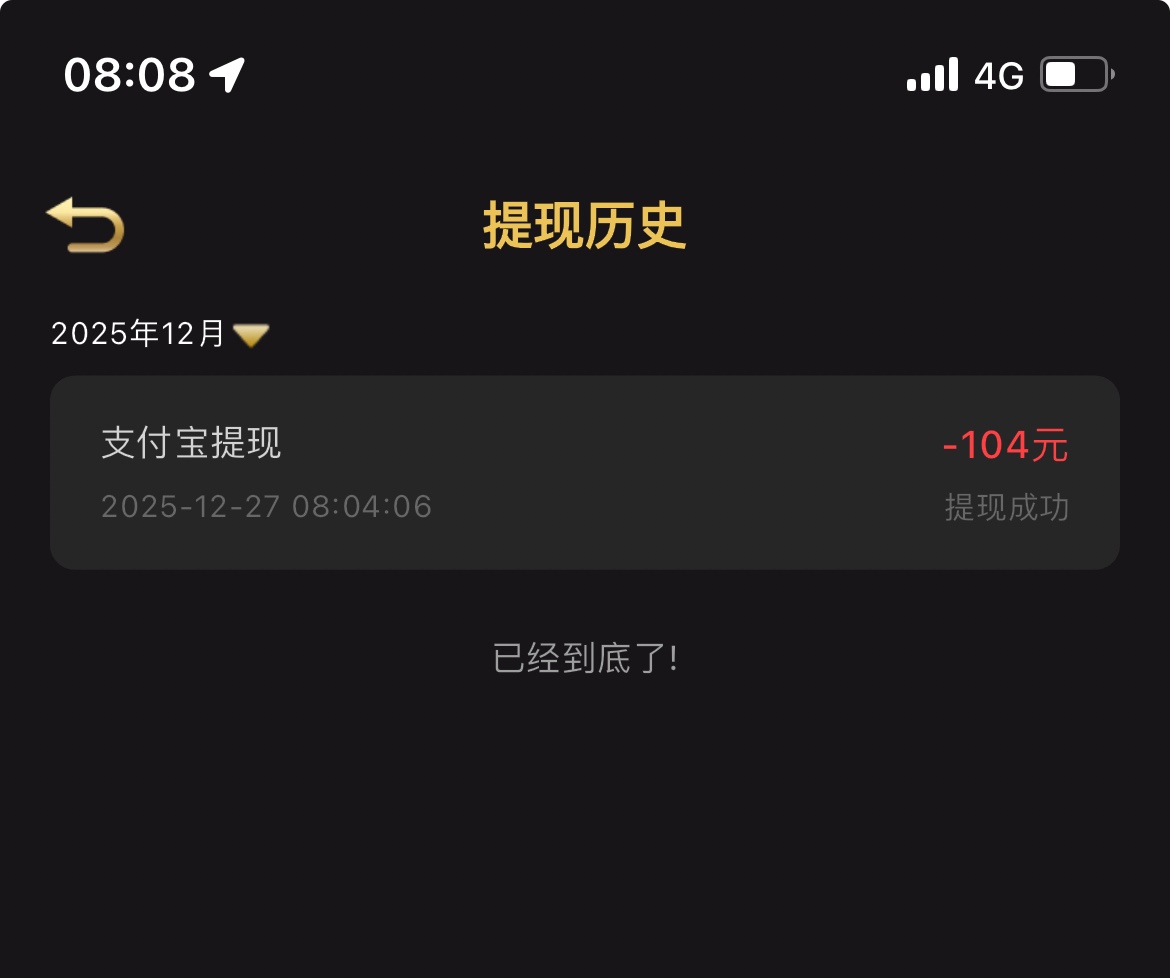
Task: Open the 支付宝提现 withdrawal record
Action: click(x=584, y=472)
